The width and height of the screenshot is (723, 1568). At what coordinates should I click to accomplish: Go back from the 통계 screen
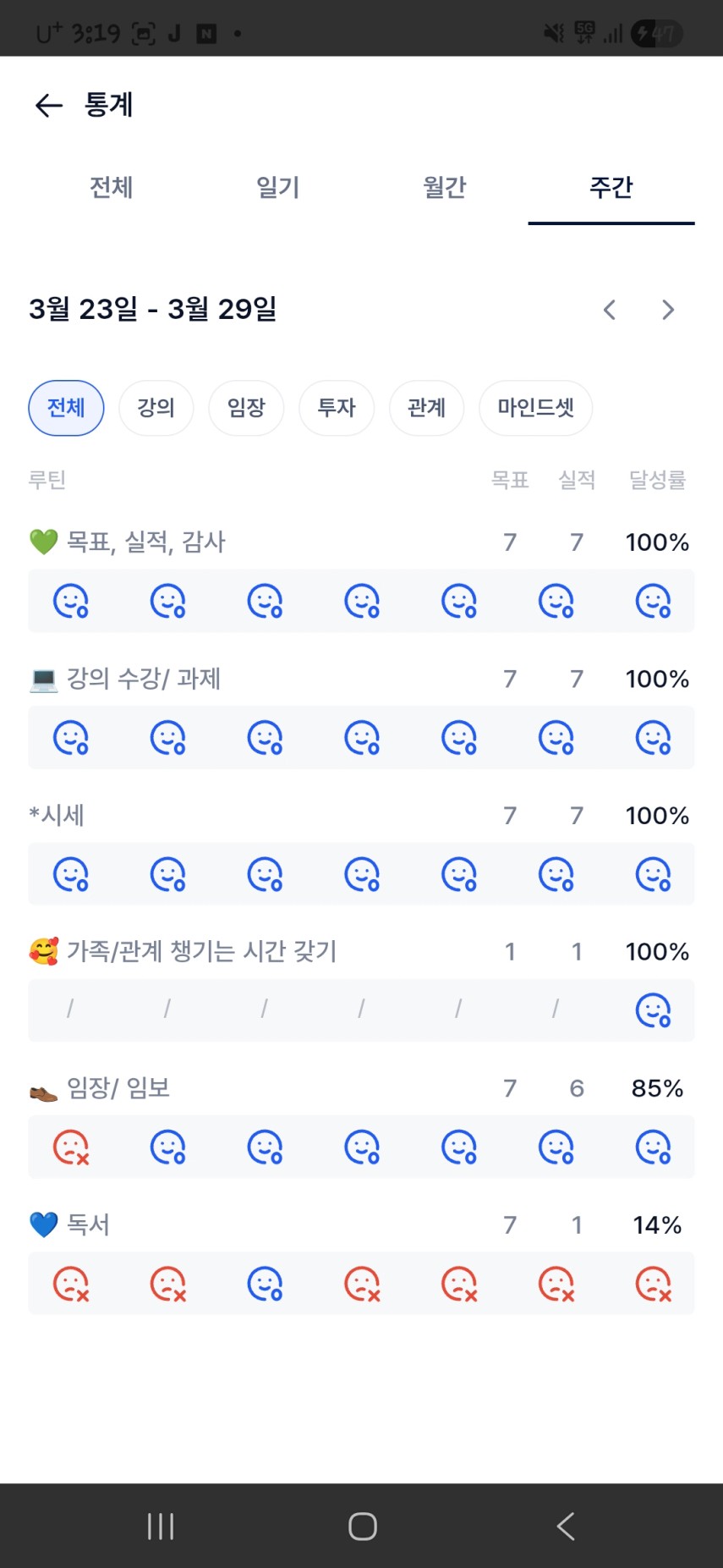point(49,105)
